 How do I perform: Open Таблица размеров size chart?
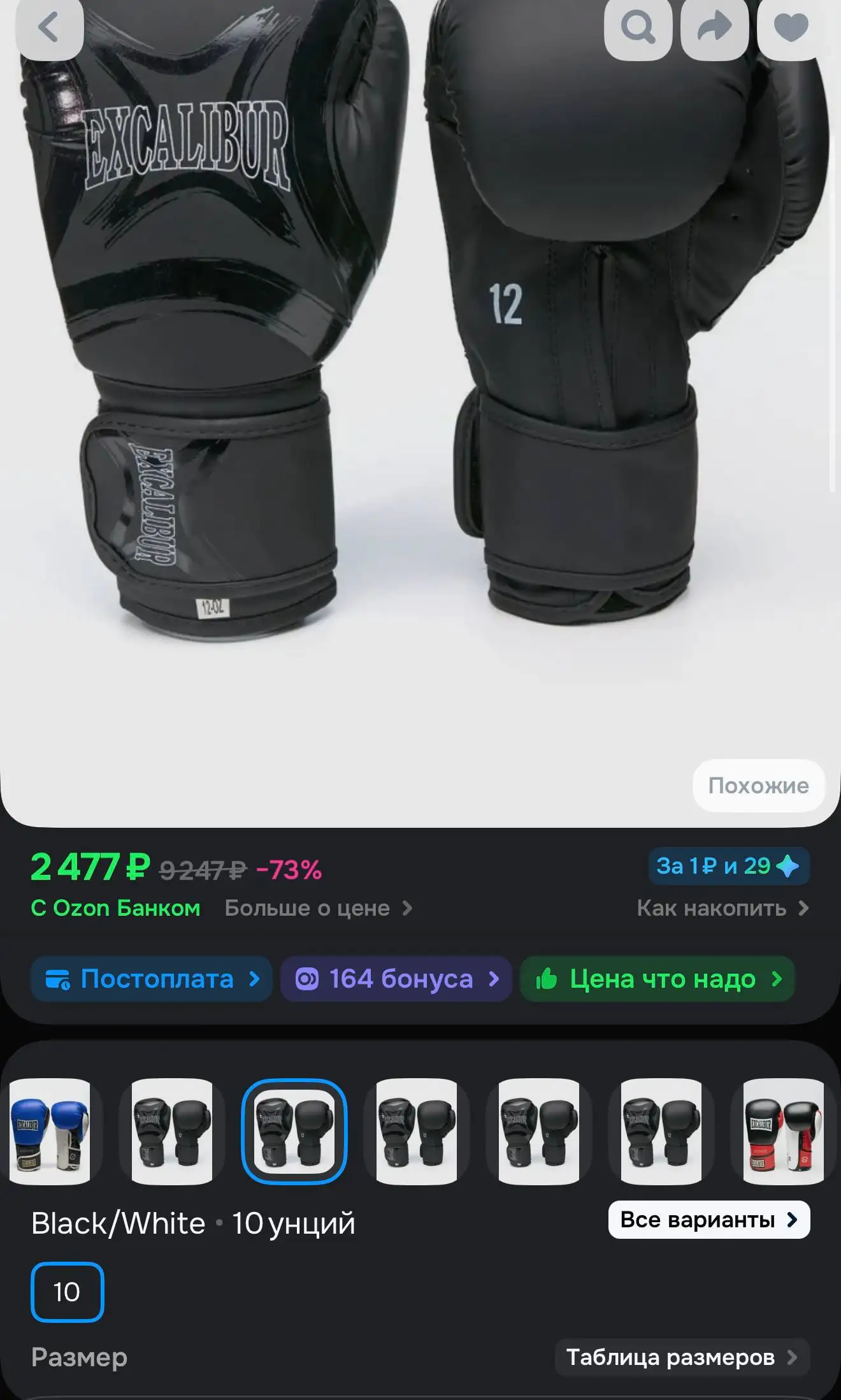682,1357
